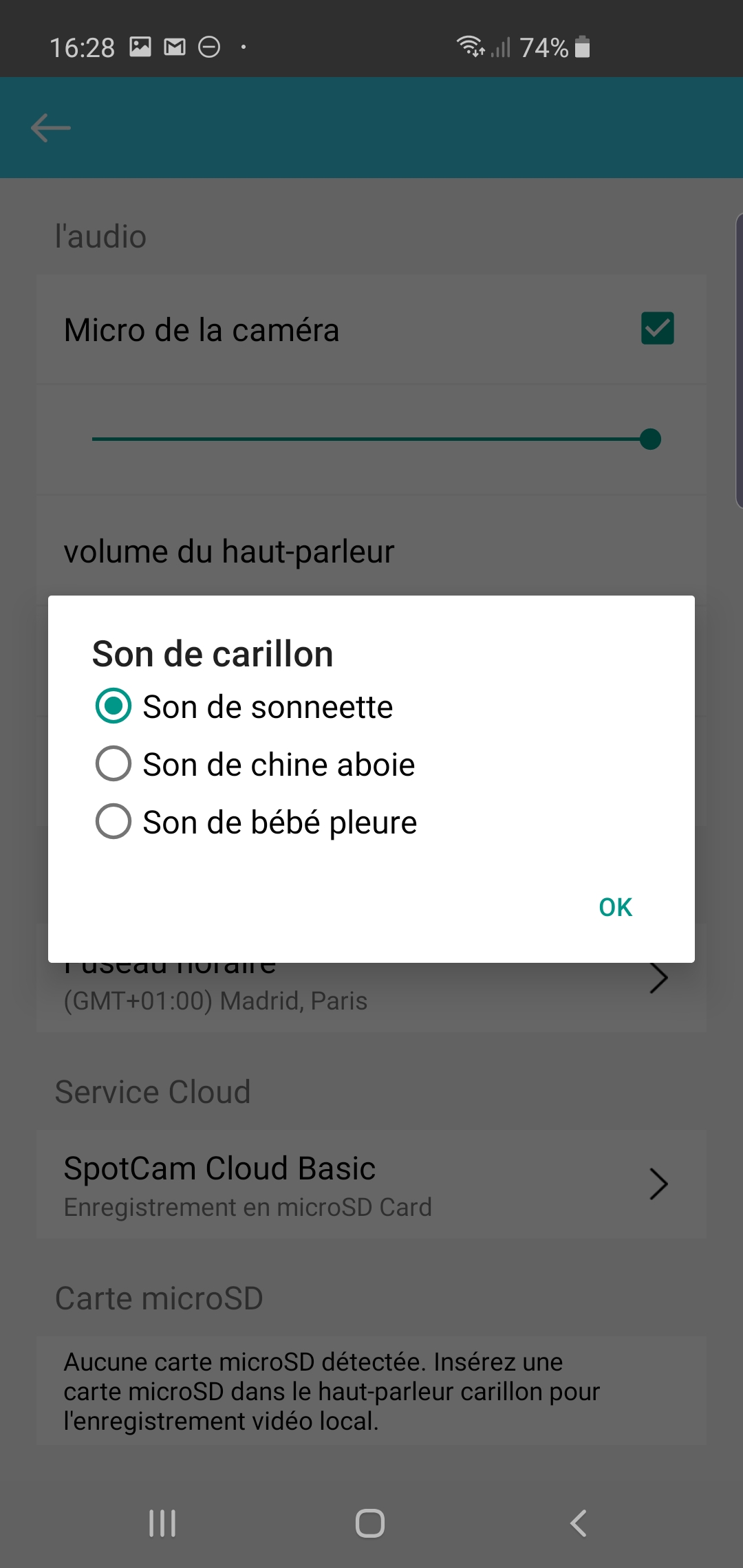This screenshot has width=743, height=1568.
Task: Confirm the chime sound with OK
Action: (x=615, y=907)
